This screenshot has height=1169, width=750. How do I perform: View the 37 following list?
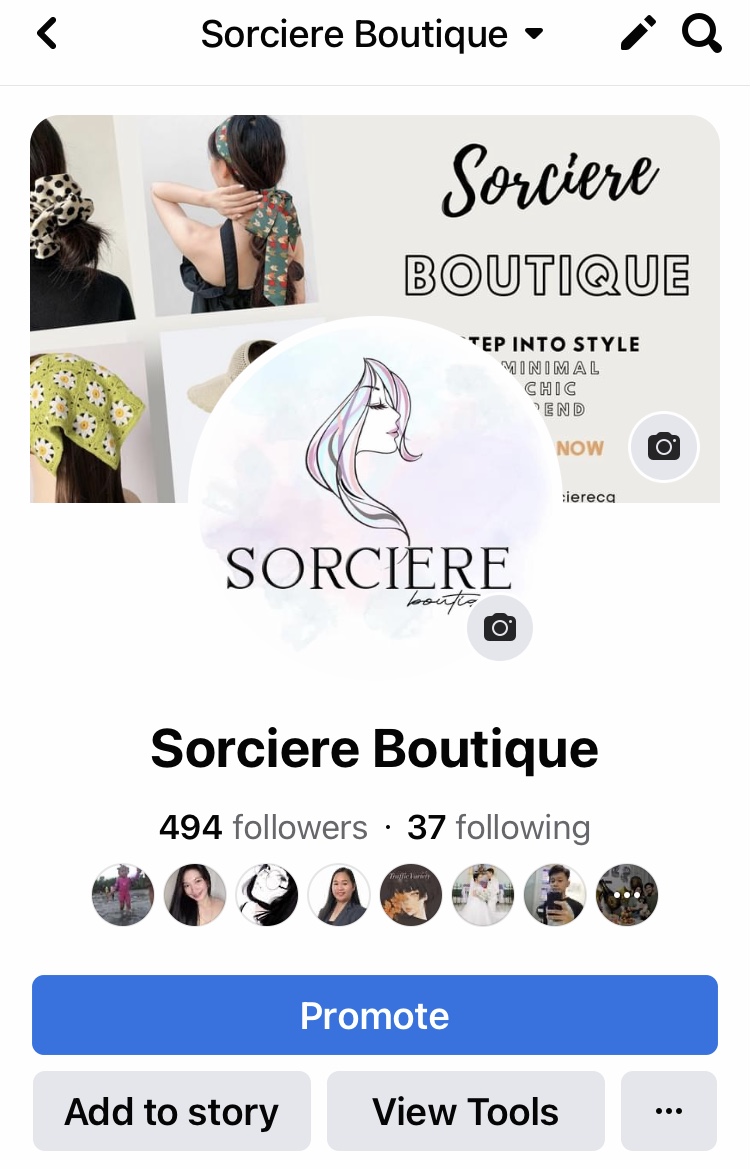(499, 828)
